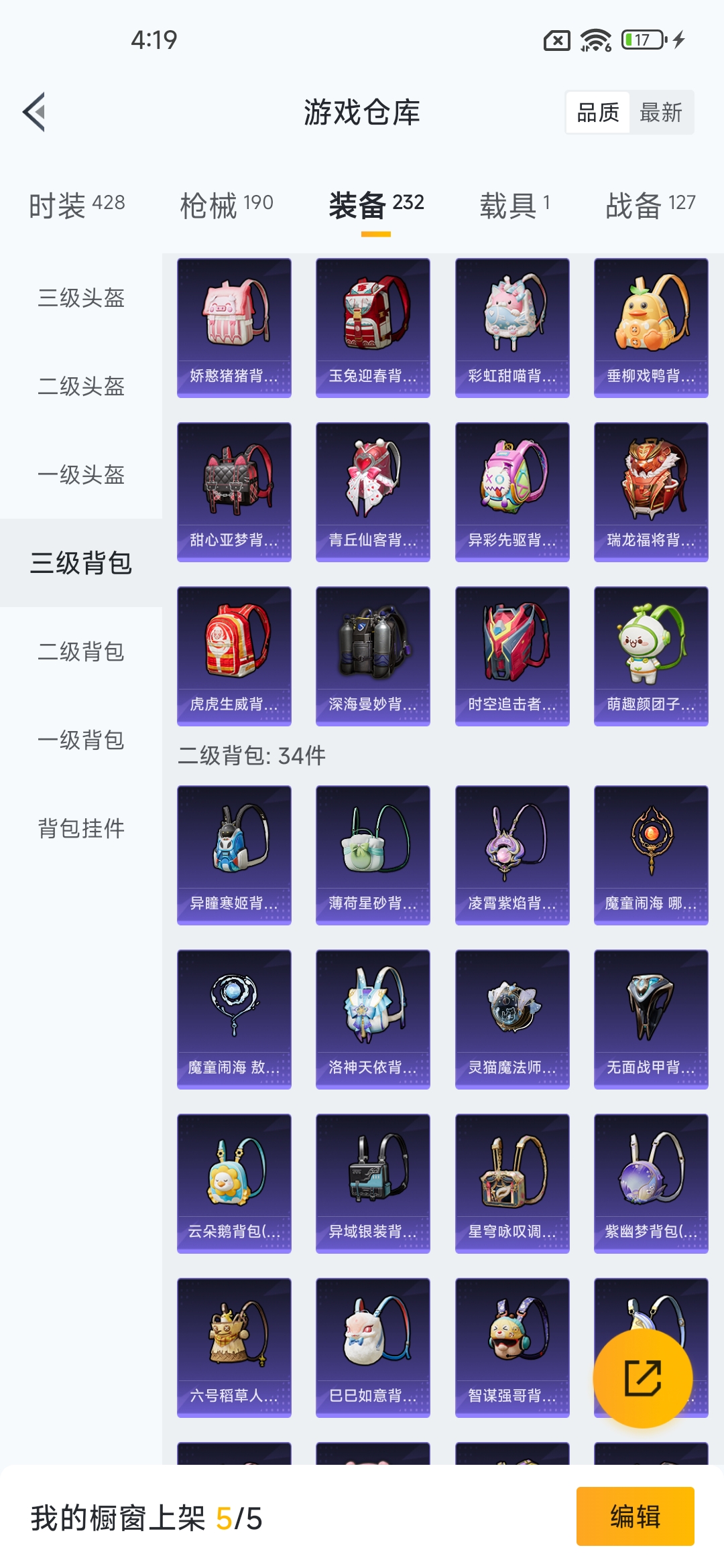This screenshot has width=724, height=1568.
Task: Select the 虎虎生威背包 thumbnail
Action: tap(234, 657)
